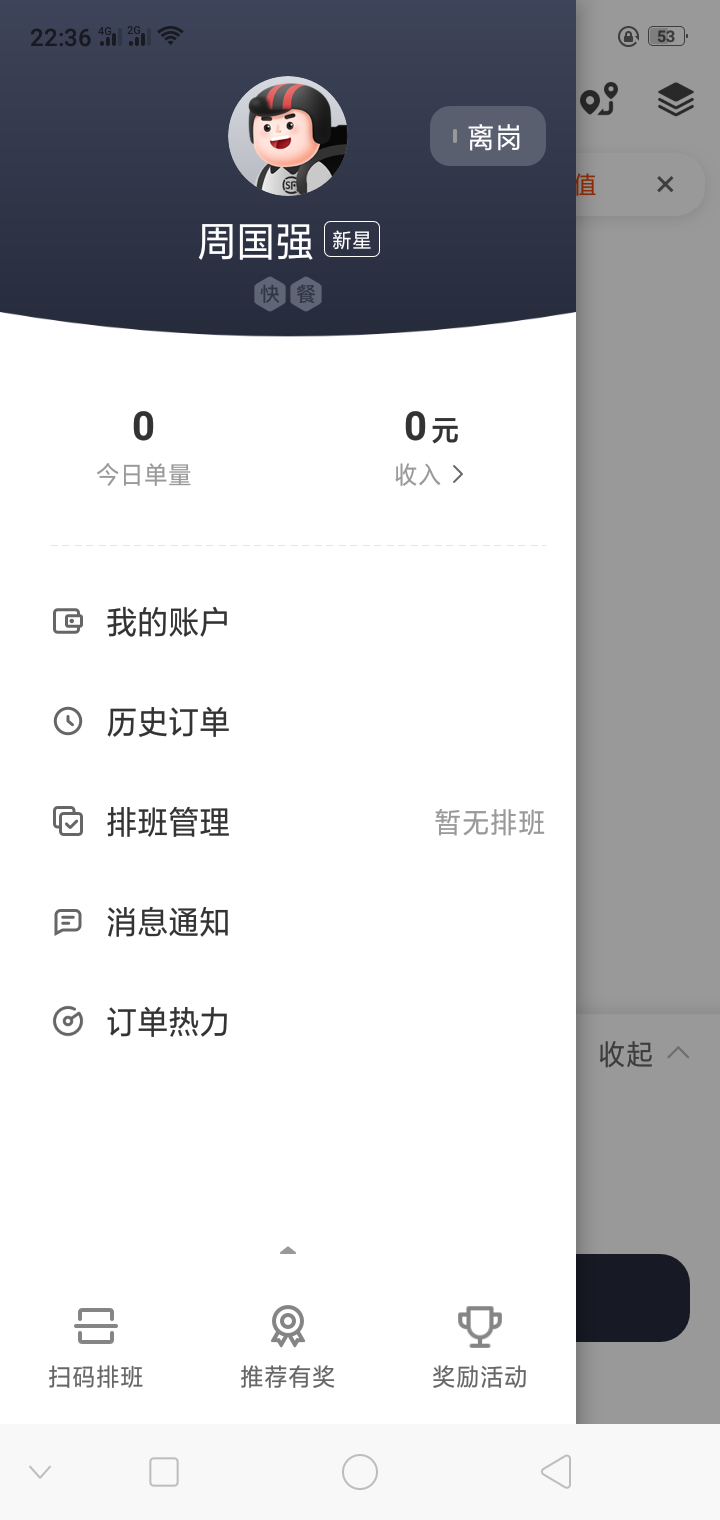Collapse the panel via 收起
720x1520 pixels.
644,1053
